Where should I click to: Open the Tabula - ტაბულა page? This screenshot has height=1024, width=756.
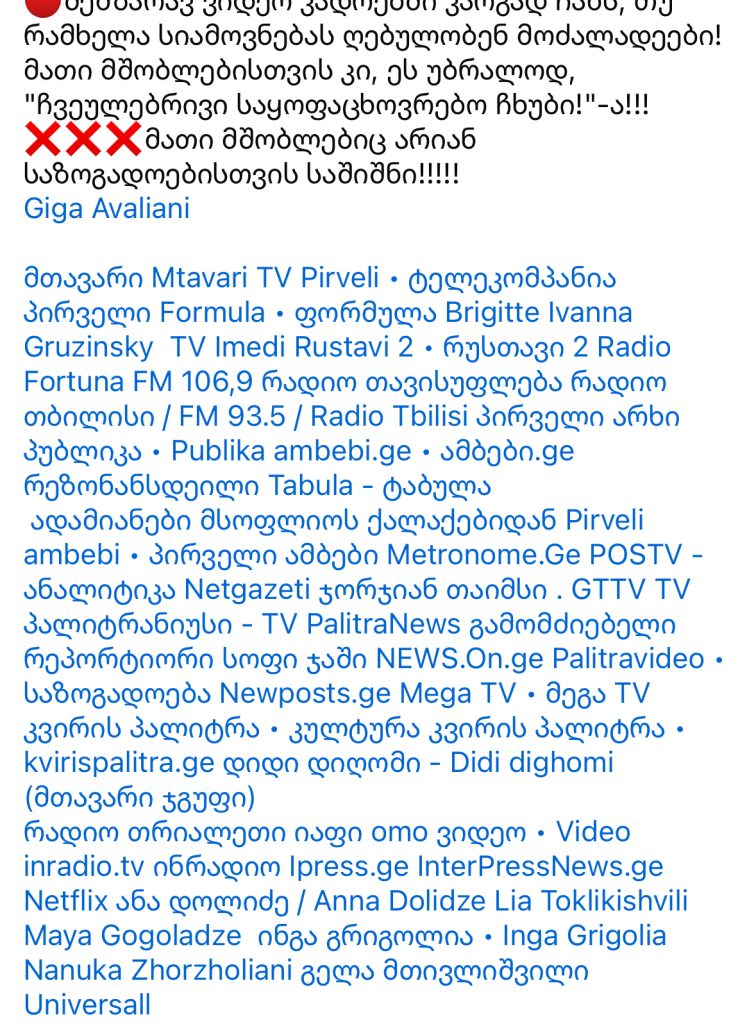(x=380, y=486)
